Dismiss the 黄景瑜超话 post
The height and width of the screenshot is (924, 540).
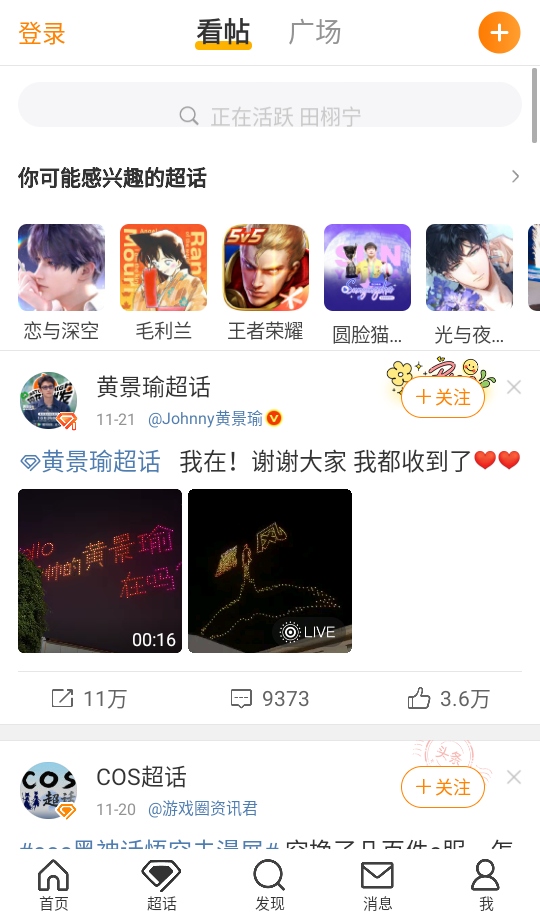point(514,387)
